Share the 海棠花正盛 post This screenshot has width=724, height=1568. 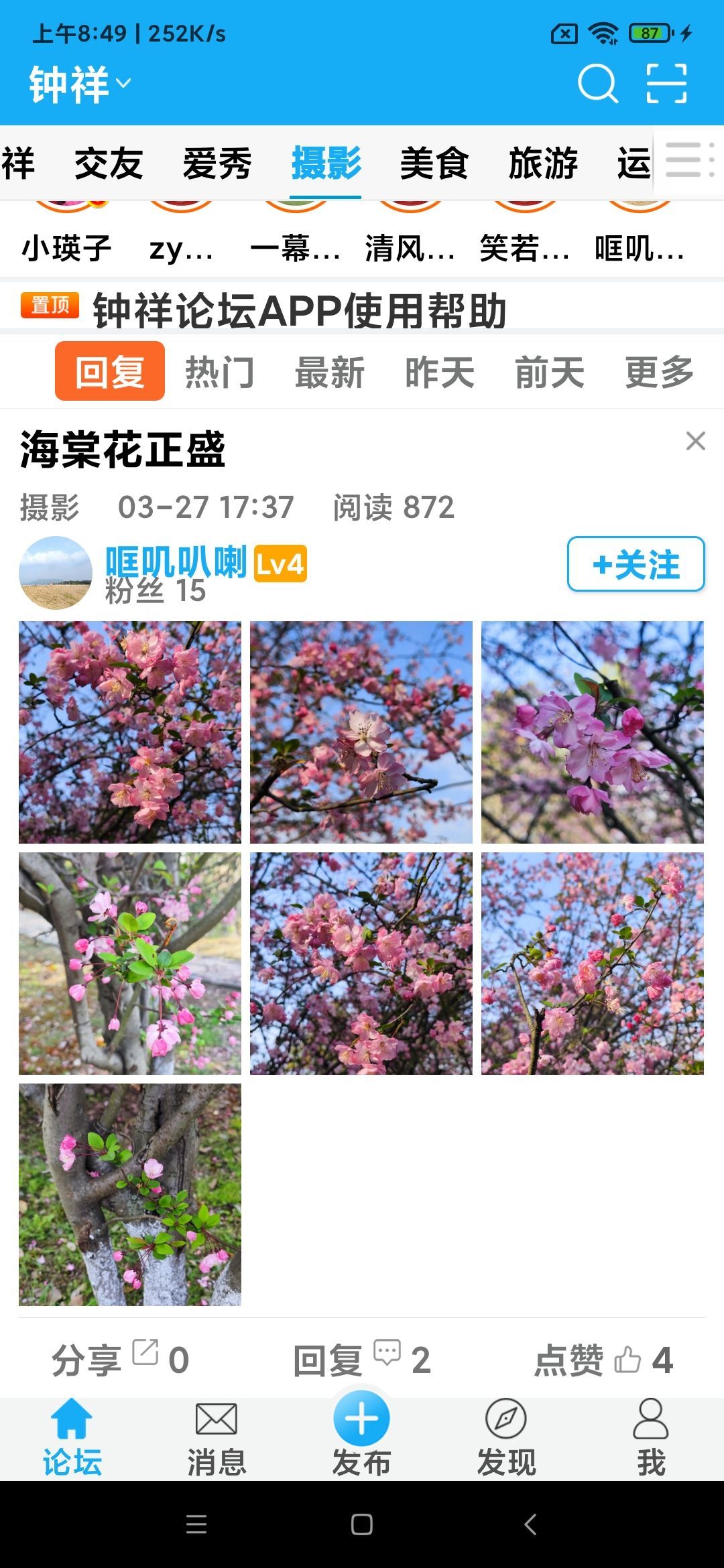[121, 1360]
